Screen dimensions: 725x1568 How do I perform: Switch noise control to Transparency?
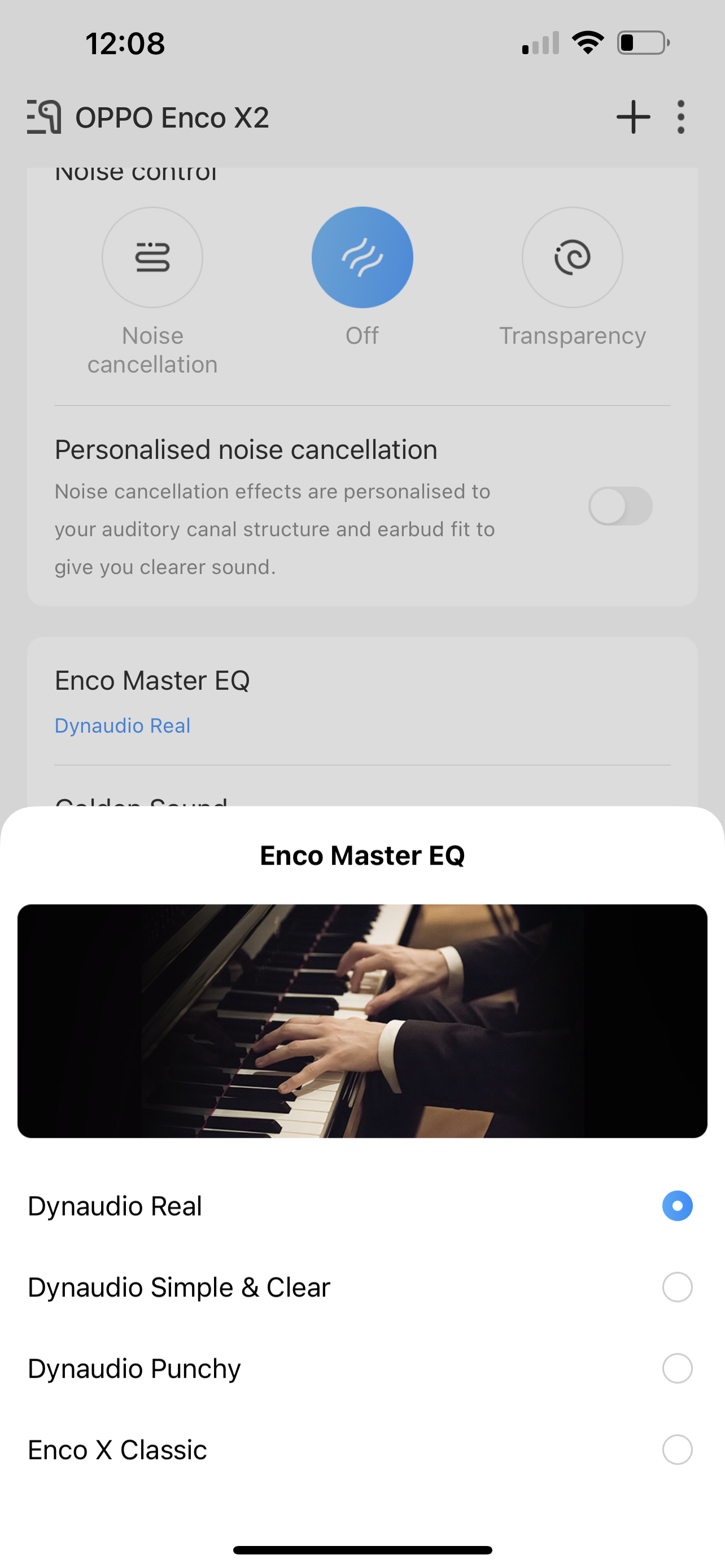tap(572, 257)
